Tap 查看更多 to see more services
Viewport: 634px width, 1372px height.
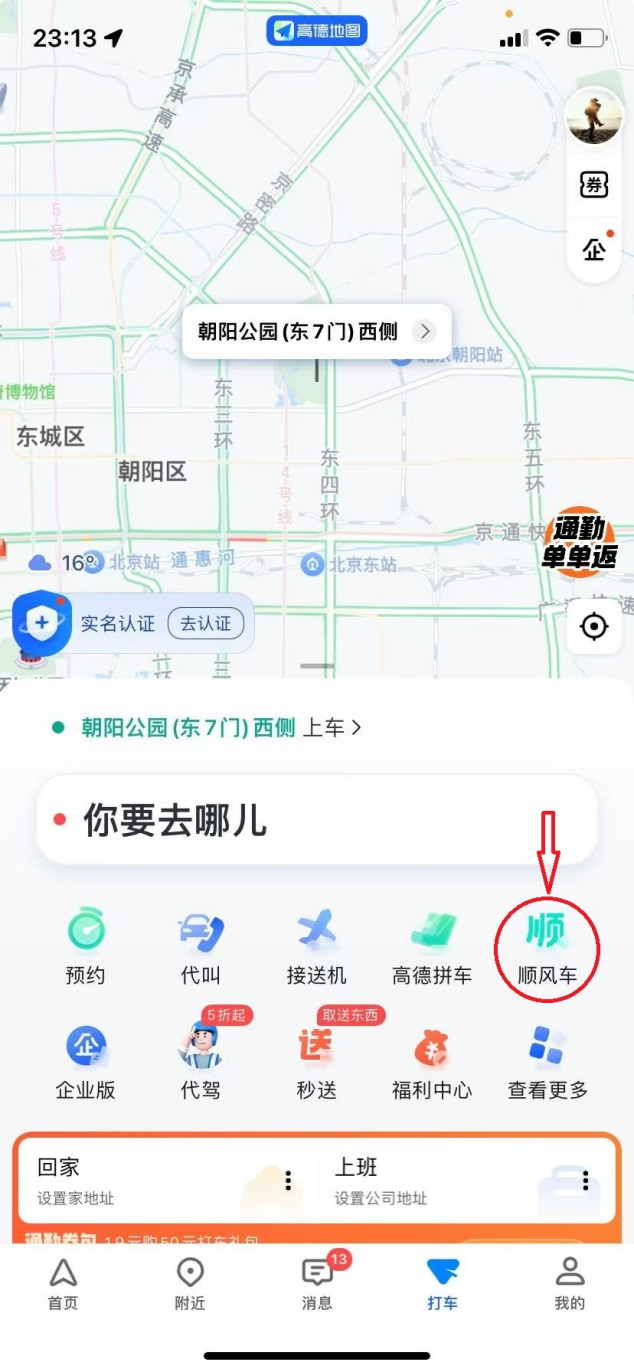[547, 1061]
